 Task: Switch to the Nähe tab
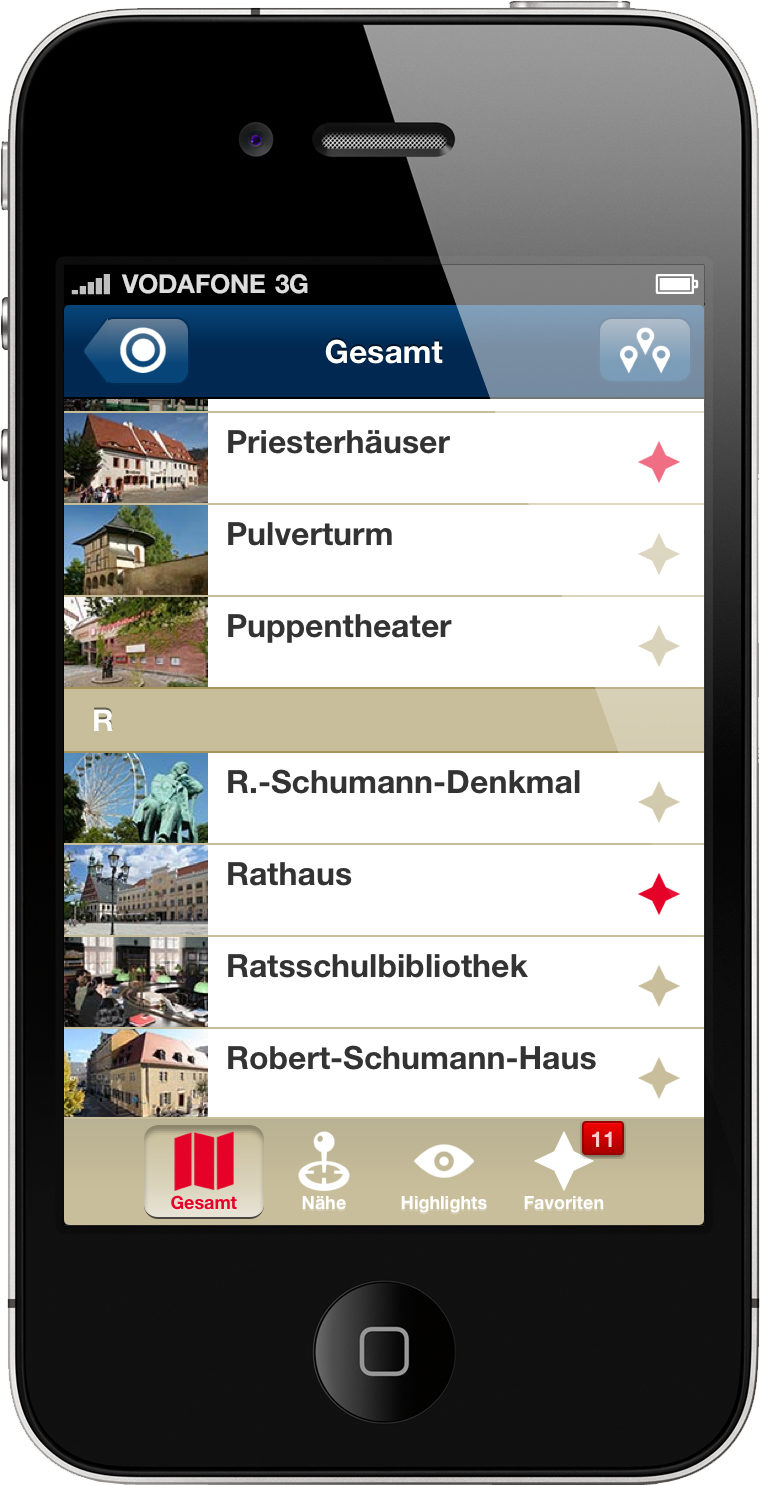[324, 1172]
